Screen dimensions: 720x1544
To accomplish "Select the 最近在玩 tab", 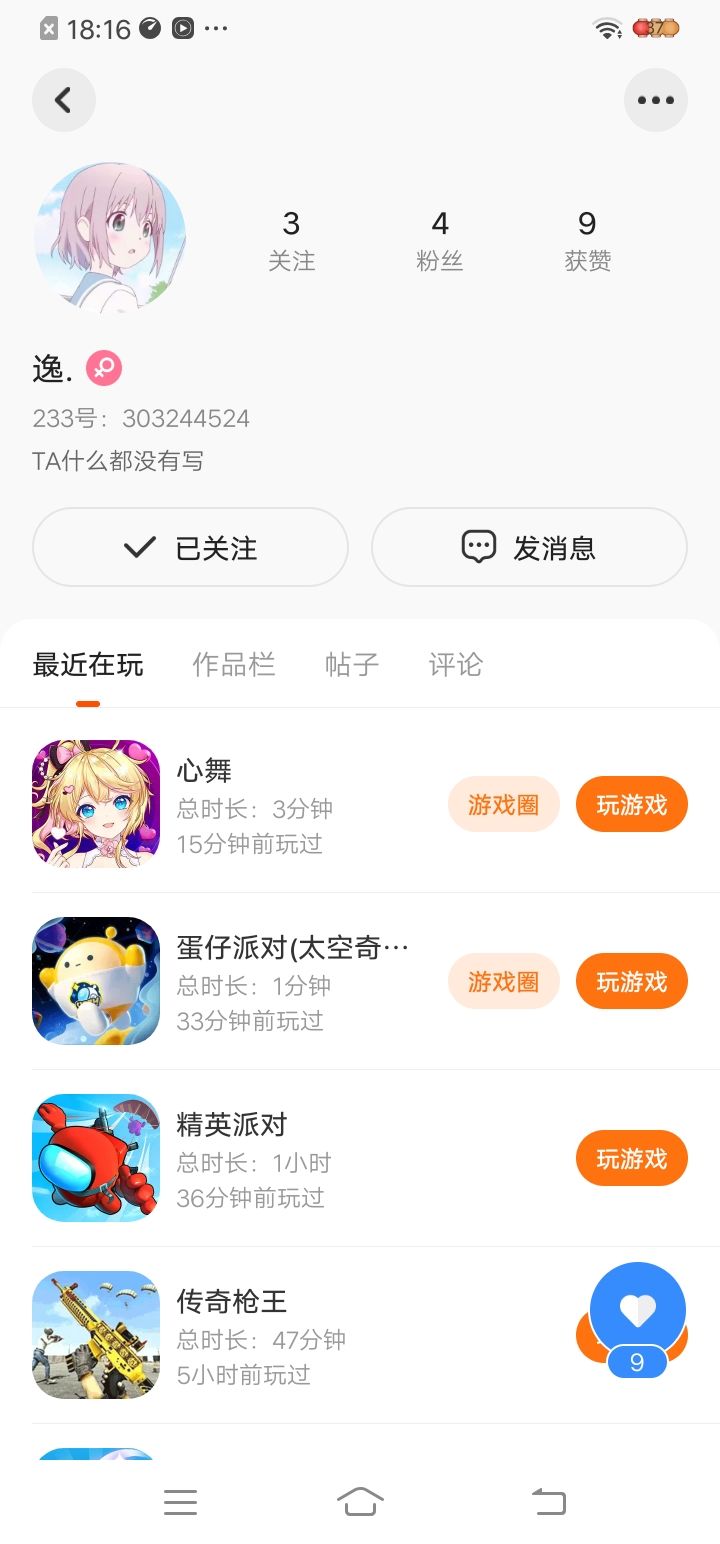I will (x=88, y=665).
